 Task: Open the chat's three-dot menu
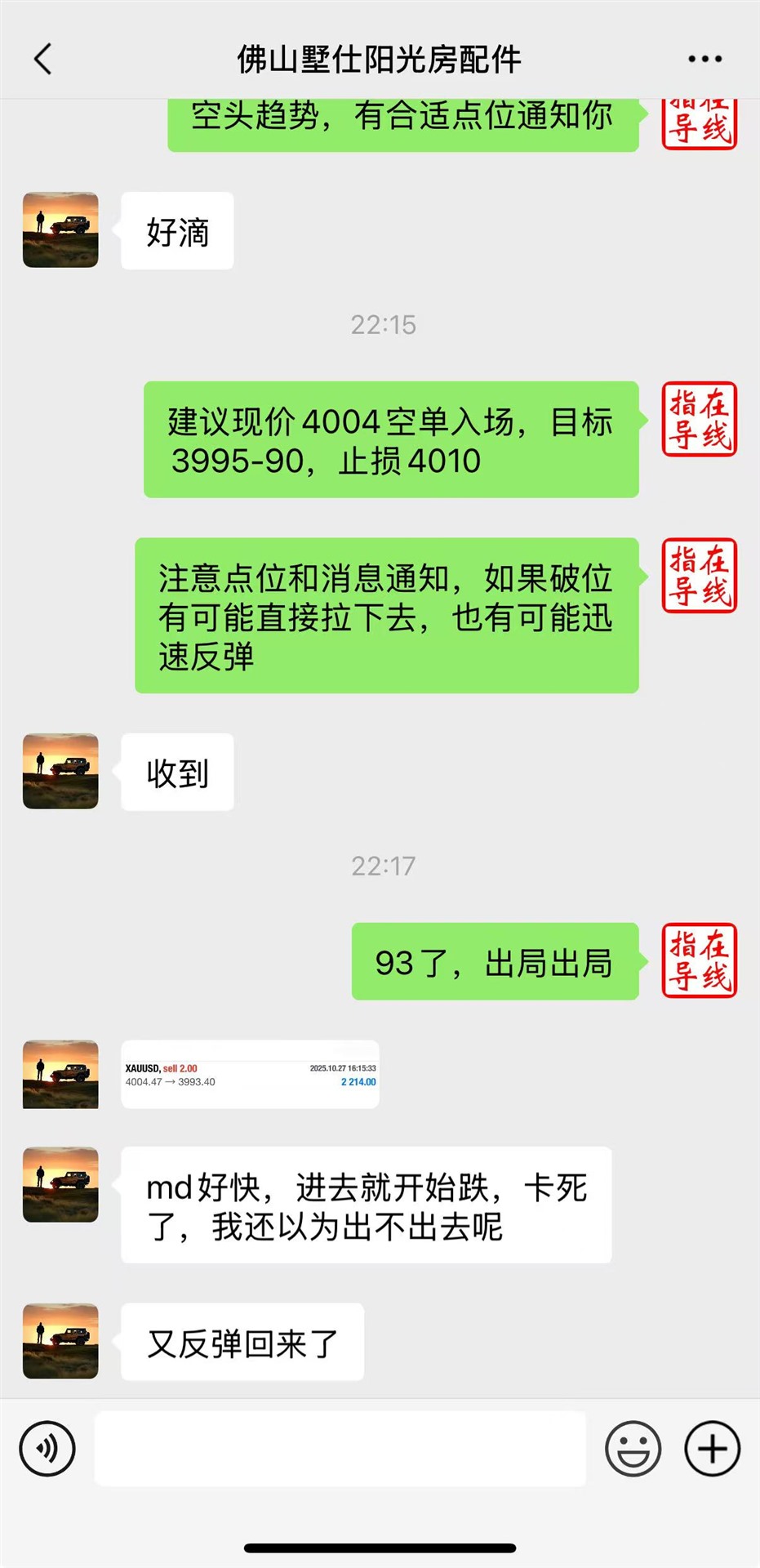(704, 59)
